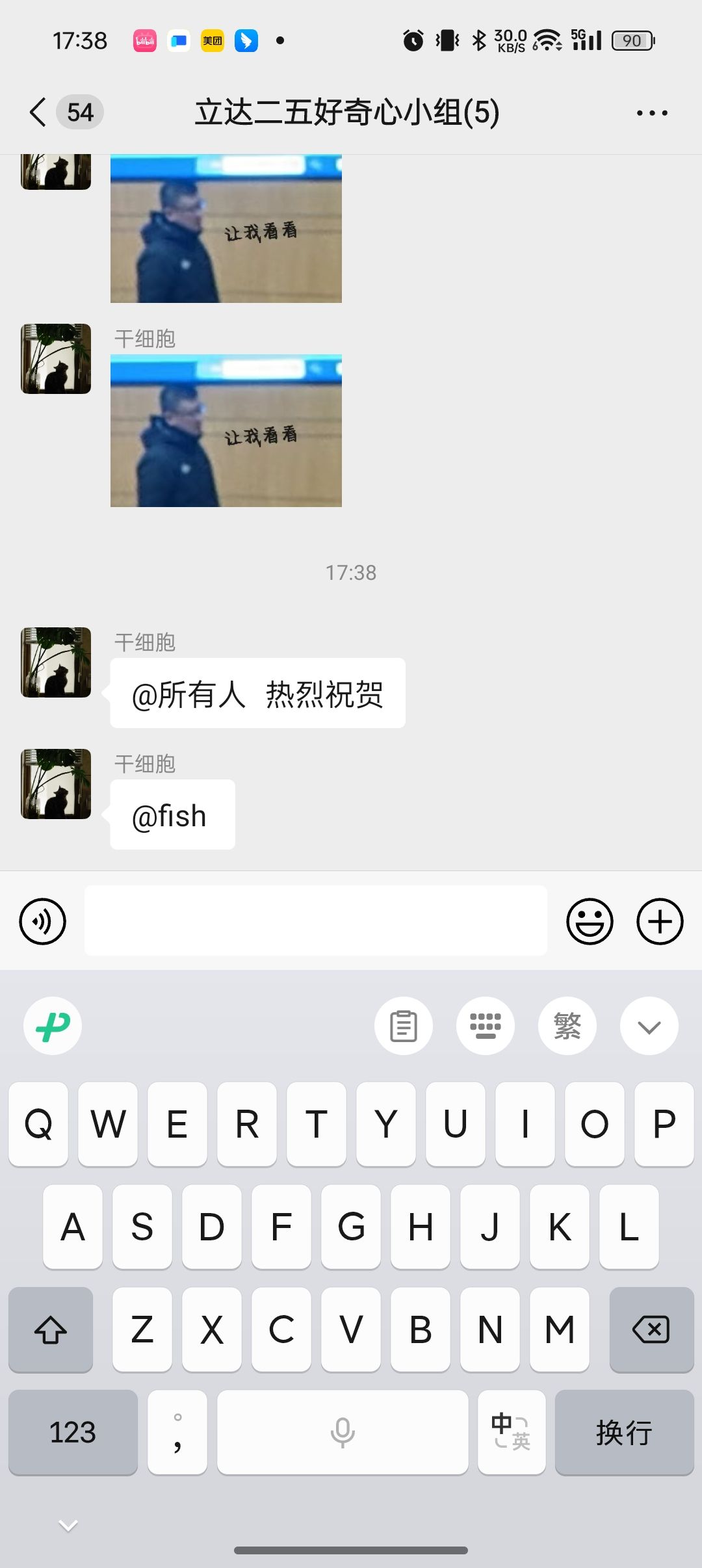Open group chat info via three dots
The height and width of the screenshot is (1568, 702).
pyautogui.click(x=652, y=112)
